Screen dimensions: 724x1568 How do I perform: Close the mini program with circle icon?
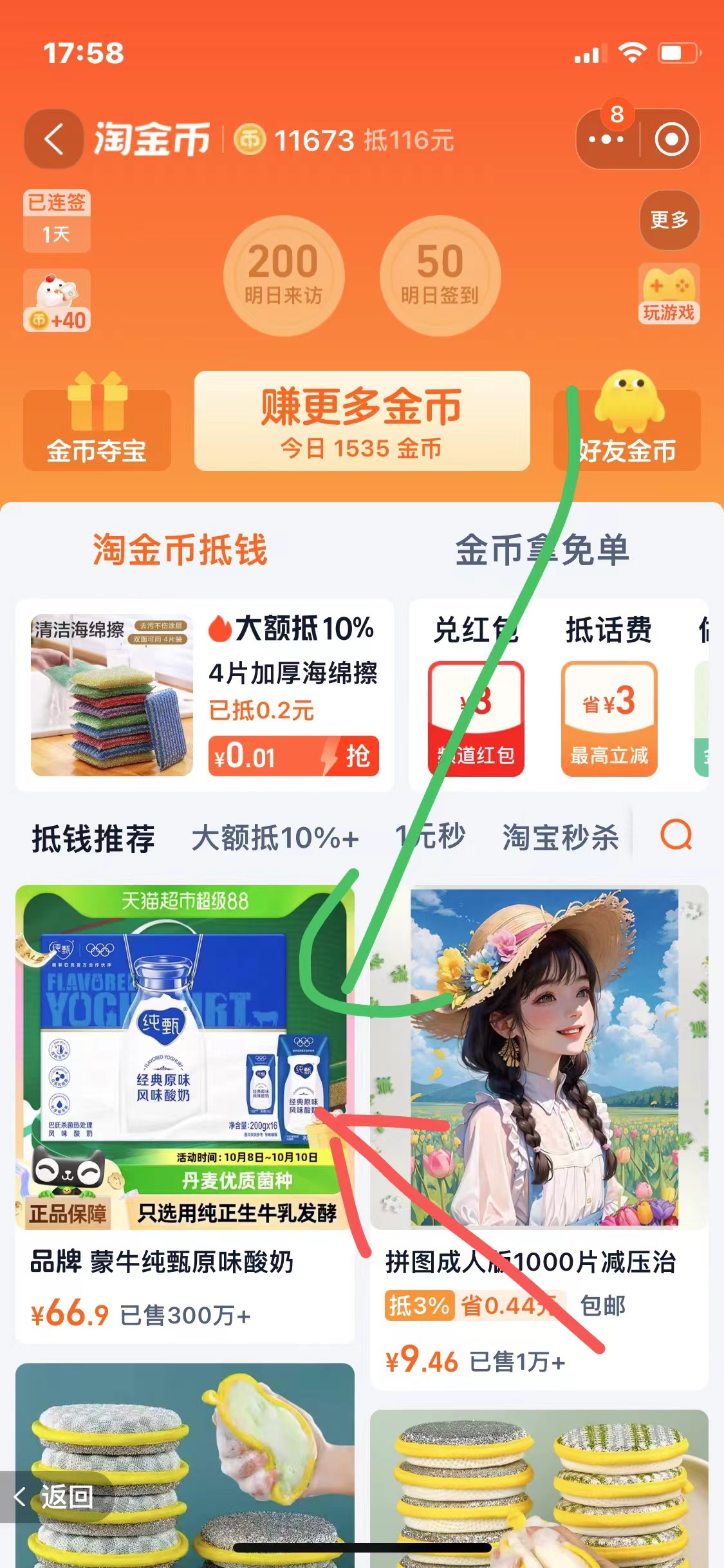671,140
